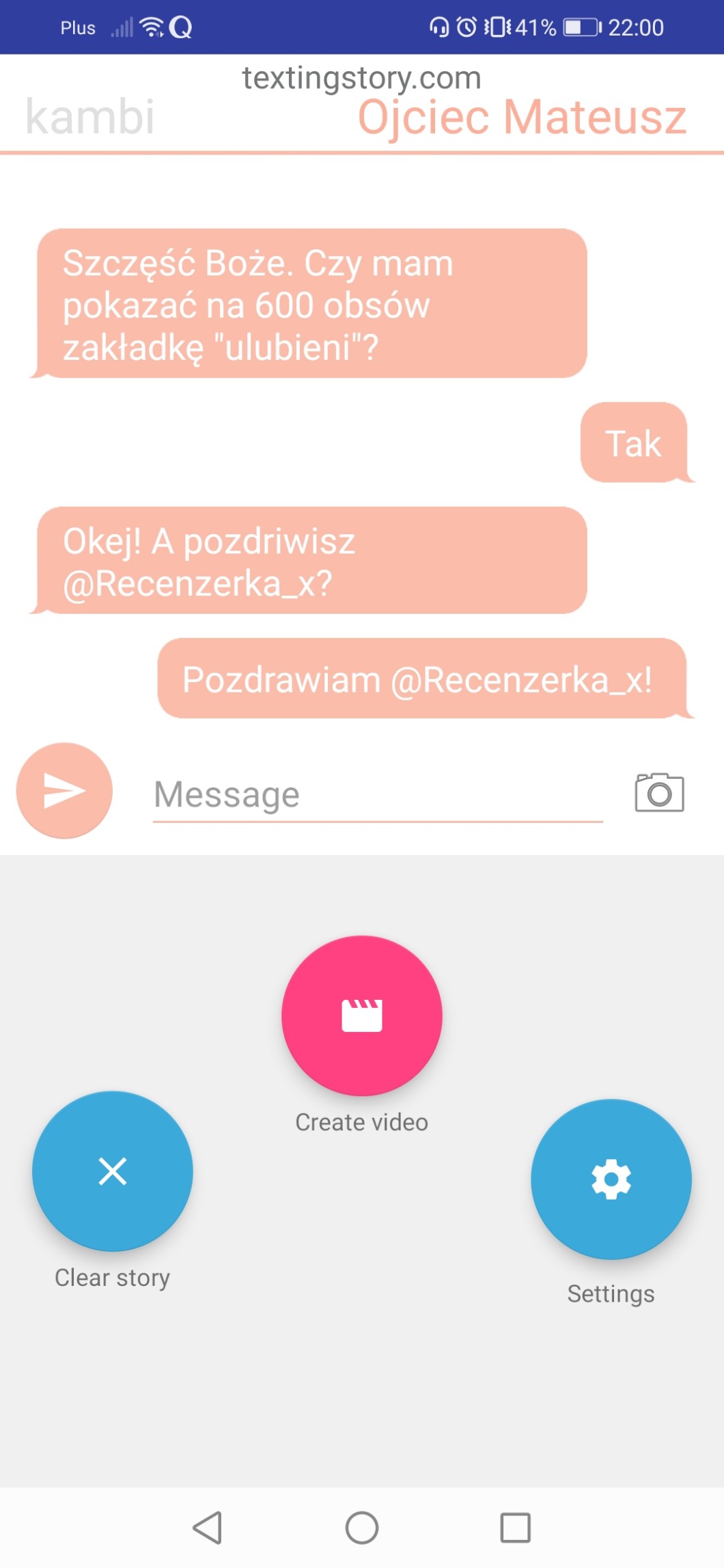Open Settings
The width and height of the screenshot is (724, 1568).
tap(611, 1179)
